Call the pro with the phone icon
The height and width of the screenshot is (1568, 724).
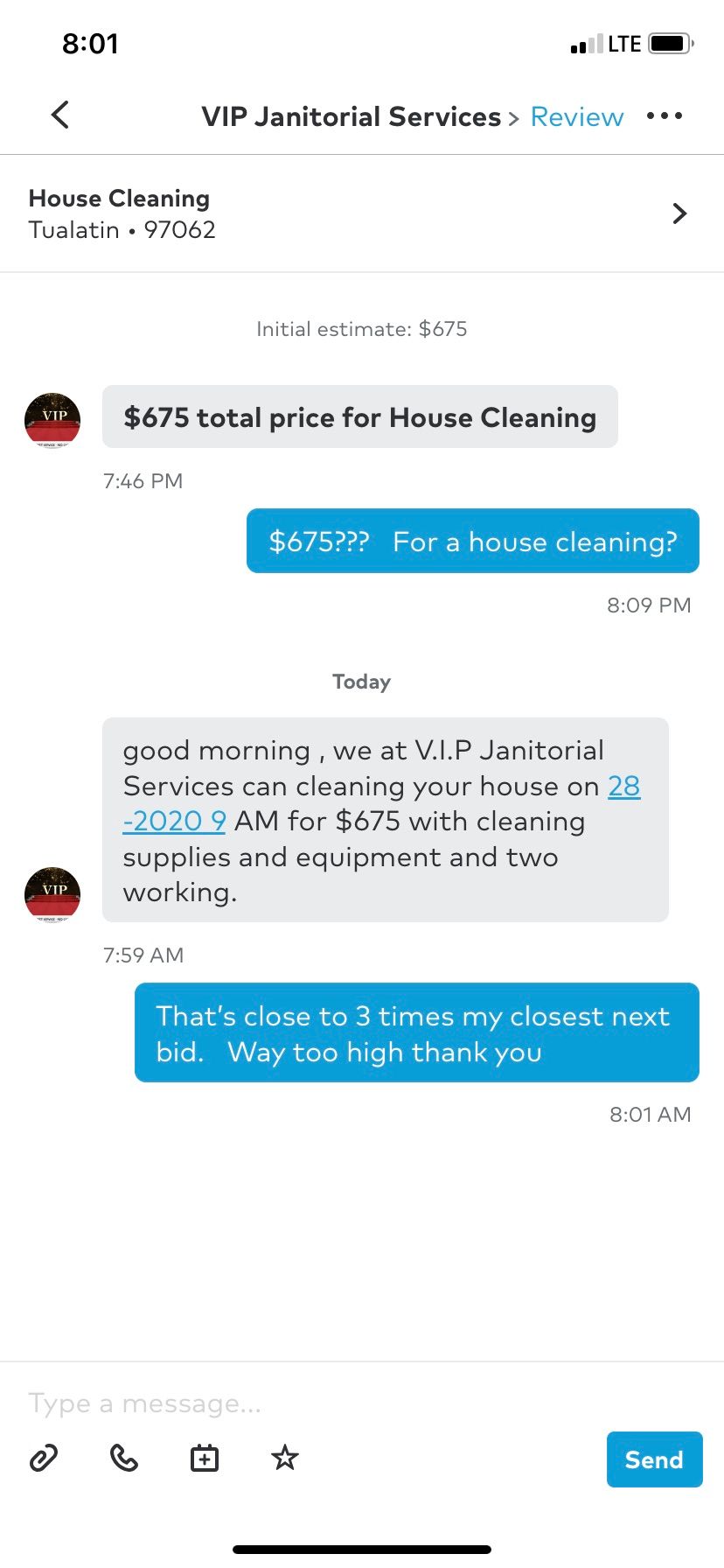[124, 1459]
